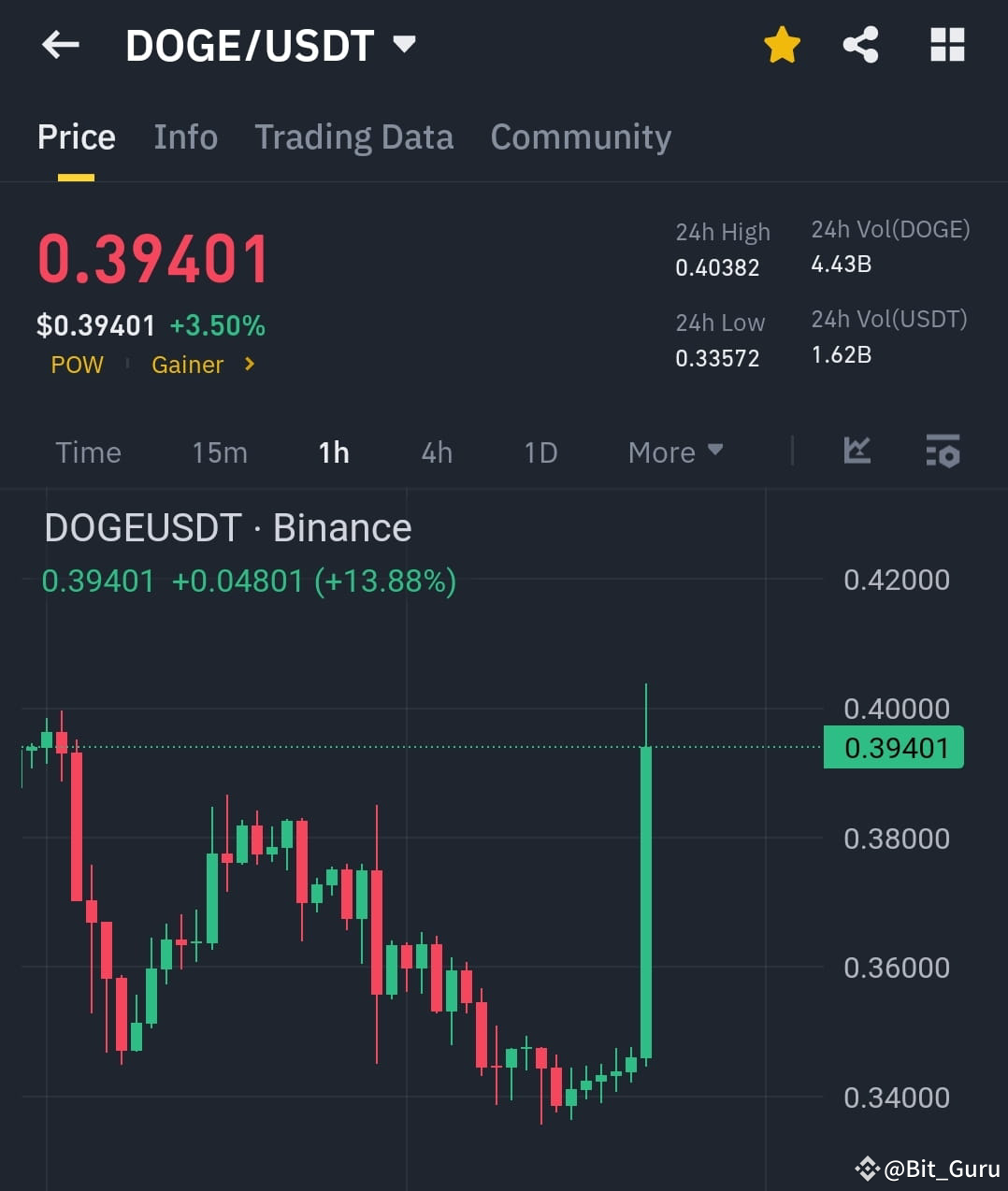Open the Community tab
The height and width of the screenshot is (1191, 1008).
click(580, 136)
